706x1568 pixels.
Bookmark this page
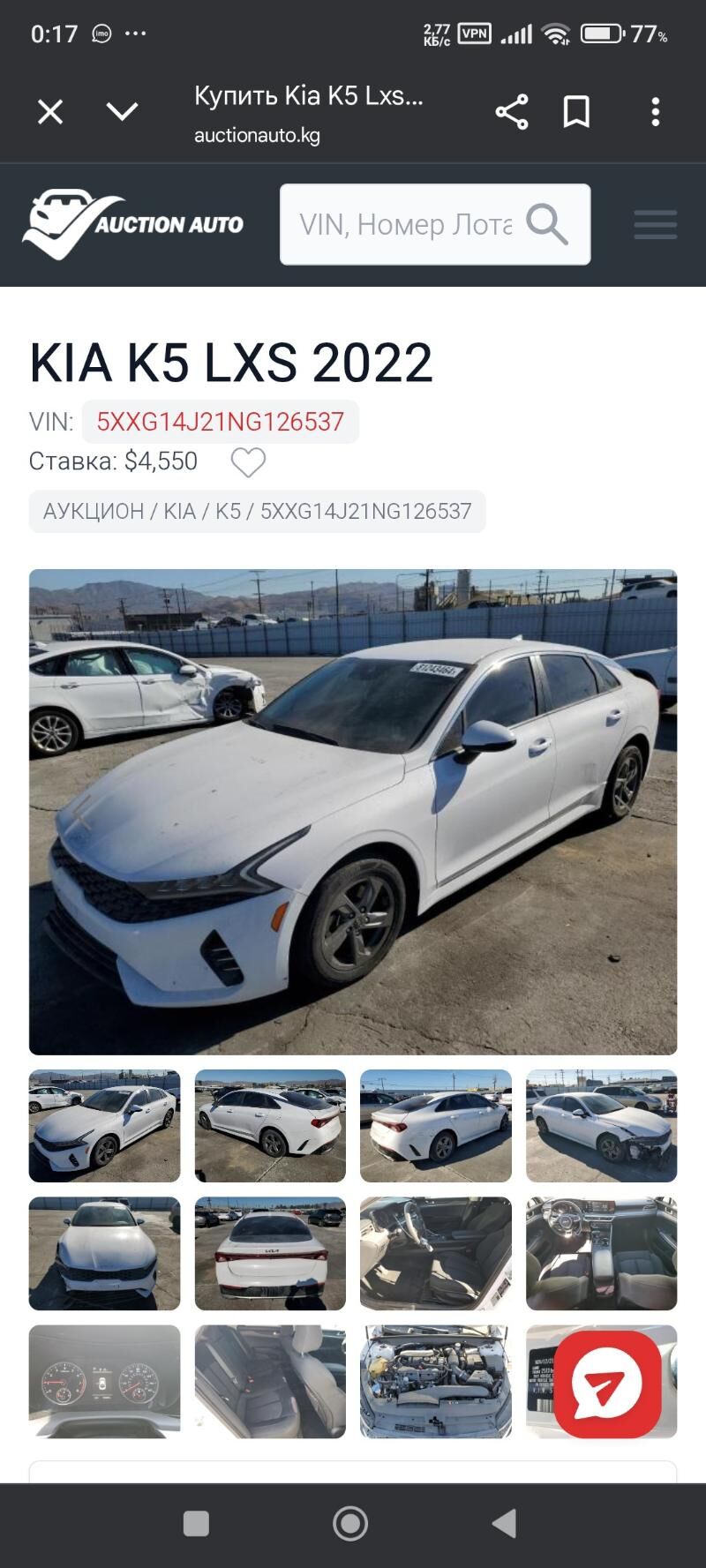[576, 112]
